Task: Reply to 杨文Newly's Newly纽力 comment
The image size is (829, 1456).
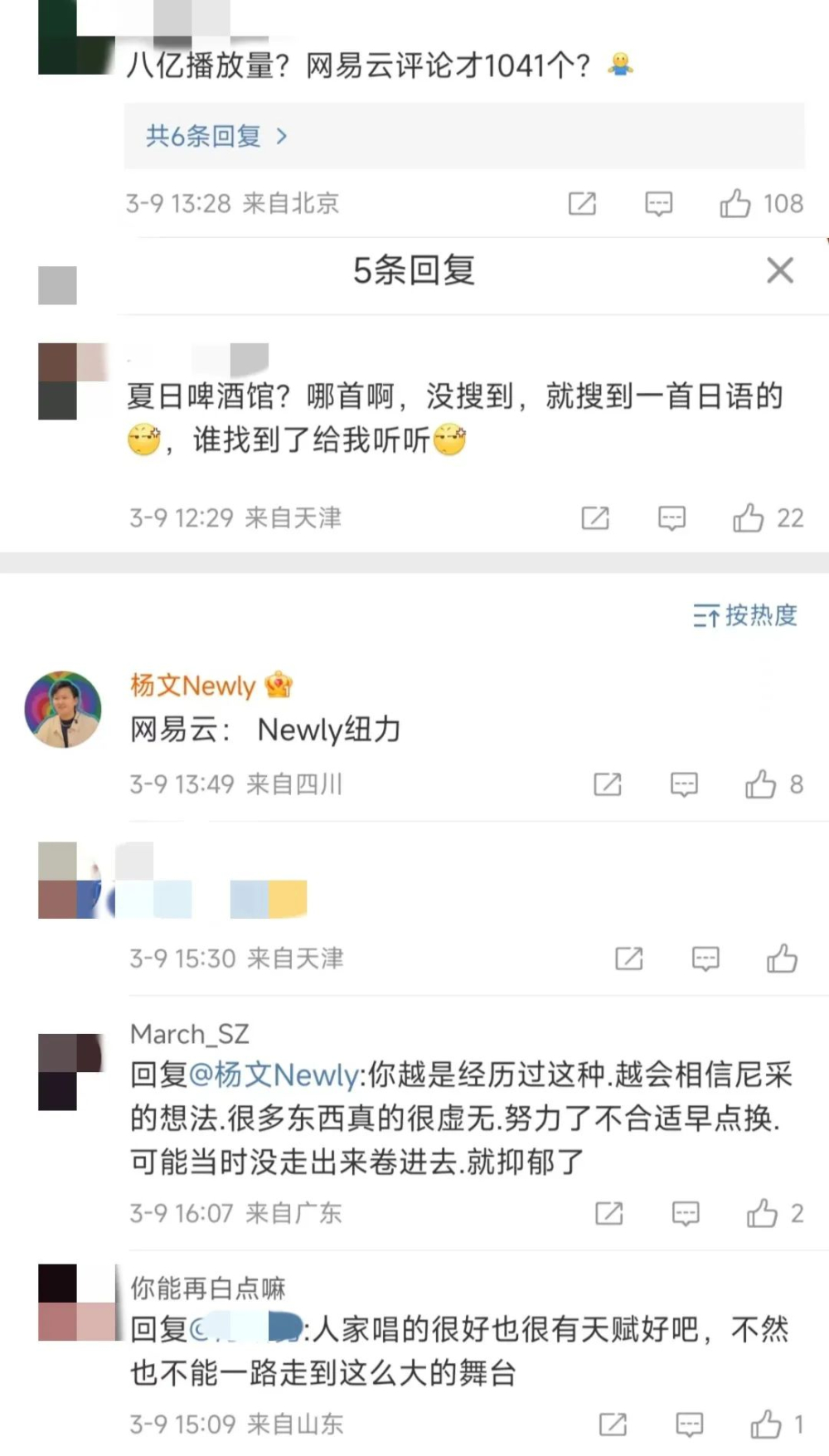Action: pos(684,784)
